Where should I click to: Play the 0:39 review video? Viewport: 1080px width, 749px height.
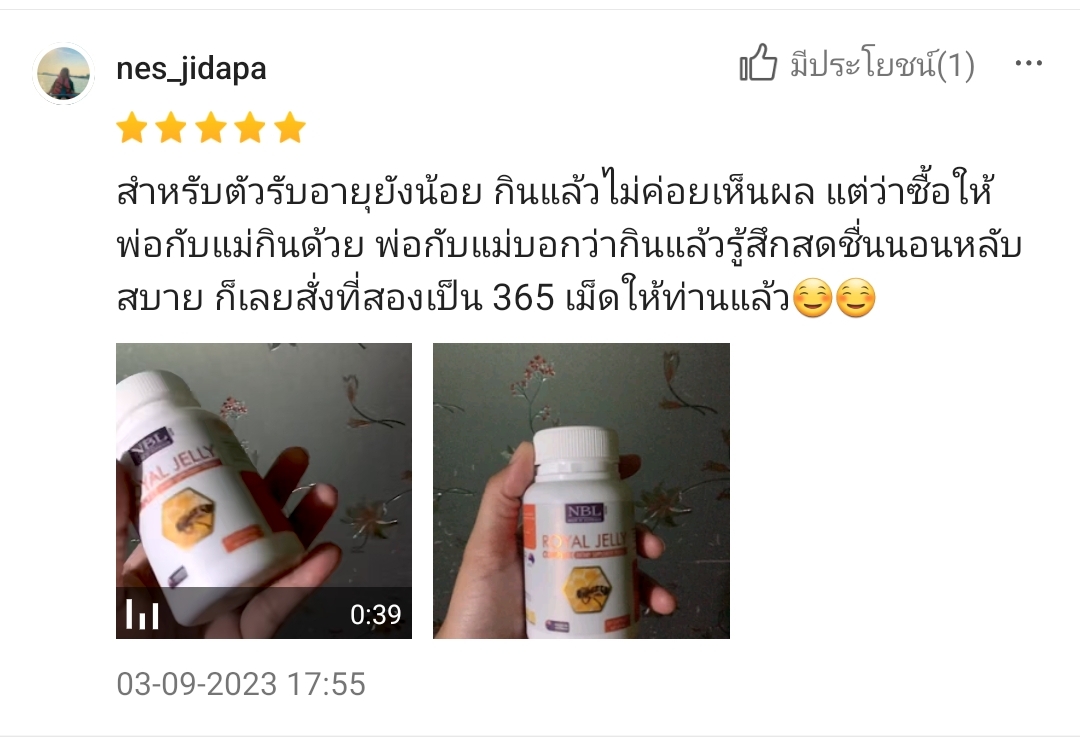(x=264, y=490)
